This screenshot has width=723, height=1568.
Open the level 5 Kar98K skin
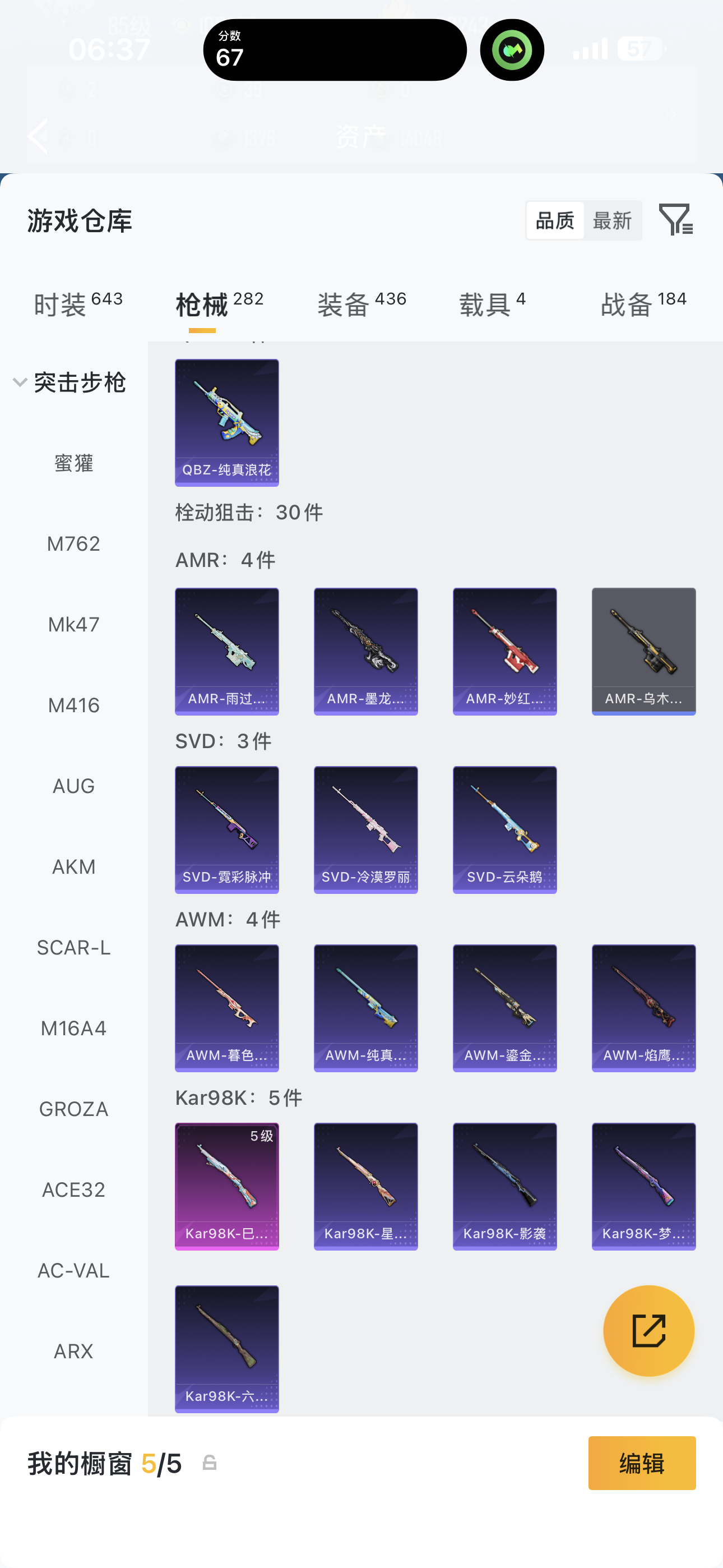point(226,1186)
